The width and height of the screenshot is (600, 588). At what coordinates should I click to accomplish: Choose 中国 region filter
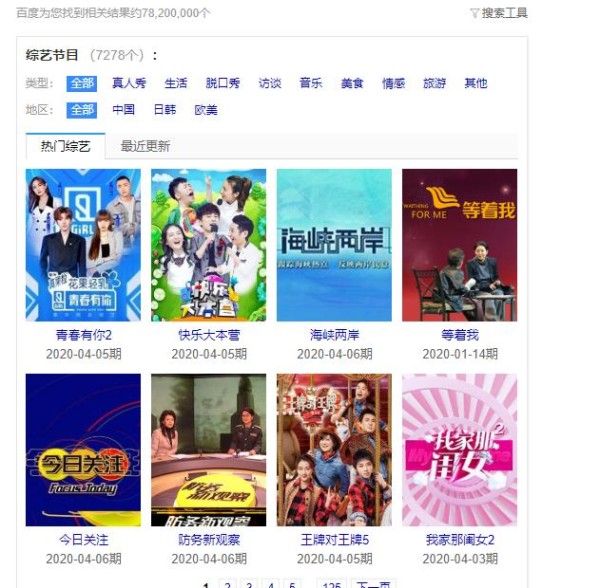coord(123,110)
